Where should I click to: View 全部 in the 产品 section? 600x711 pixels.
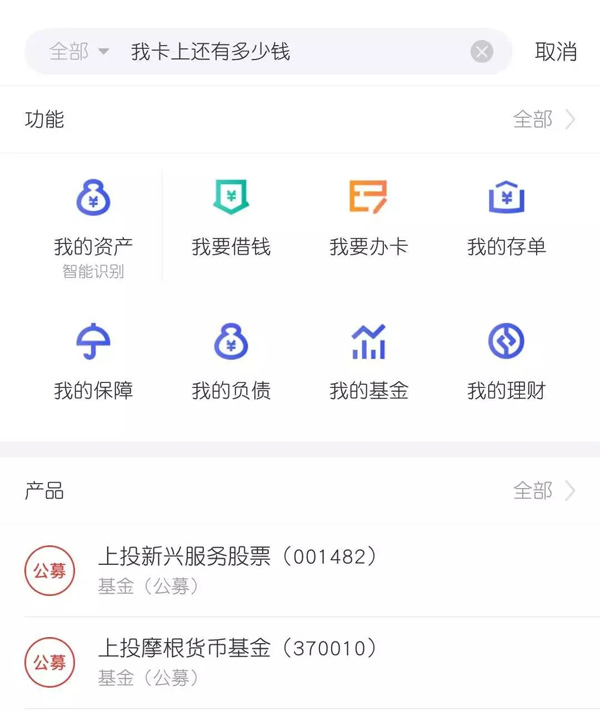click(x=544, y=491)
